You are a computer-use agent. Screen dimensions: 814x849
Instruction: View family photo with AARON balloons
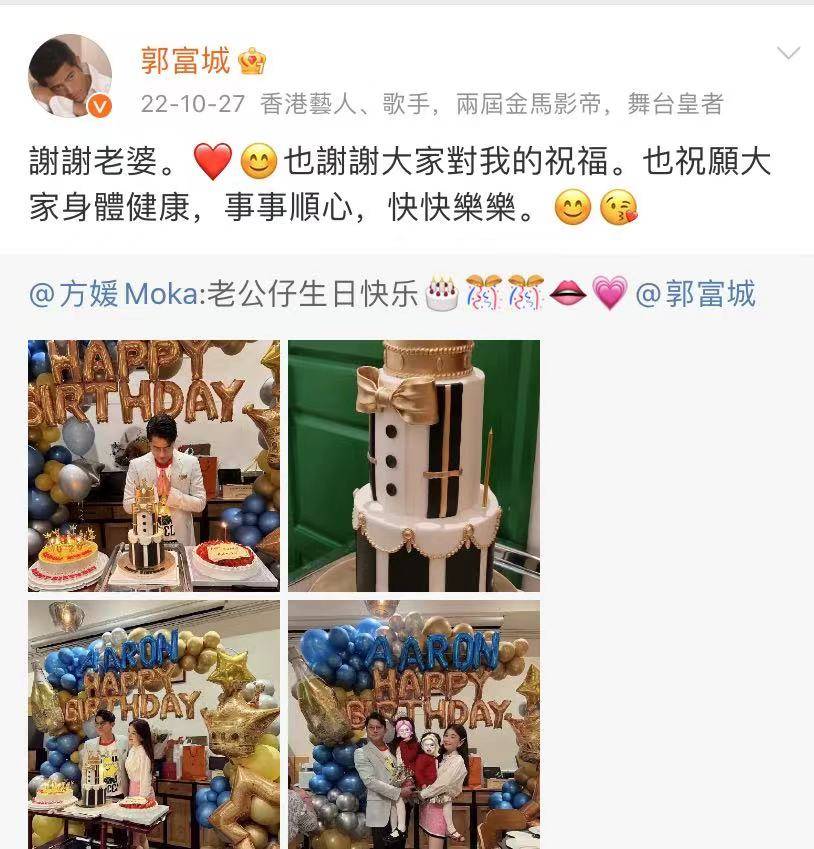click(414, 724)
